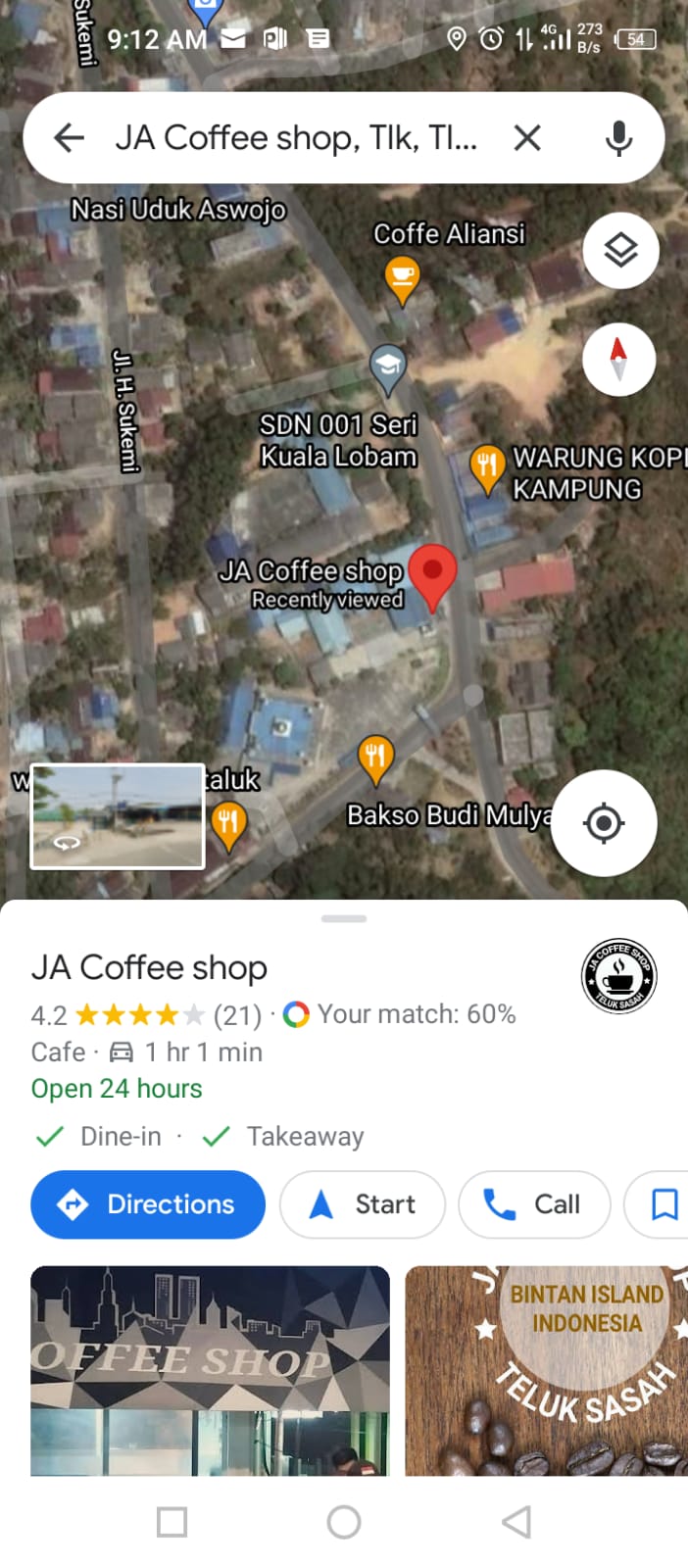Open the Bakso Budi Mulya restaurant marker
Image resolution: width=688 pixels, height=1568 pixels.
375,759
